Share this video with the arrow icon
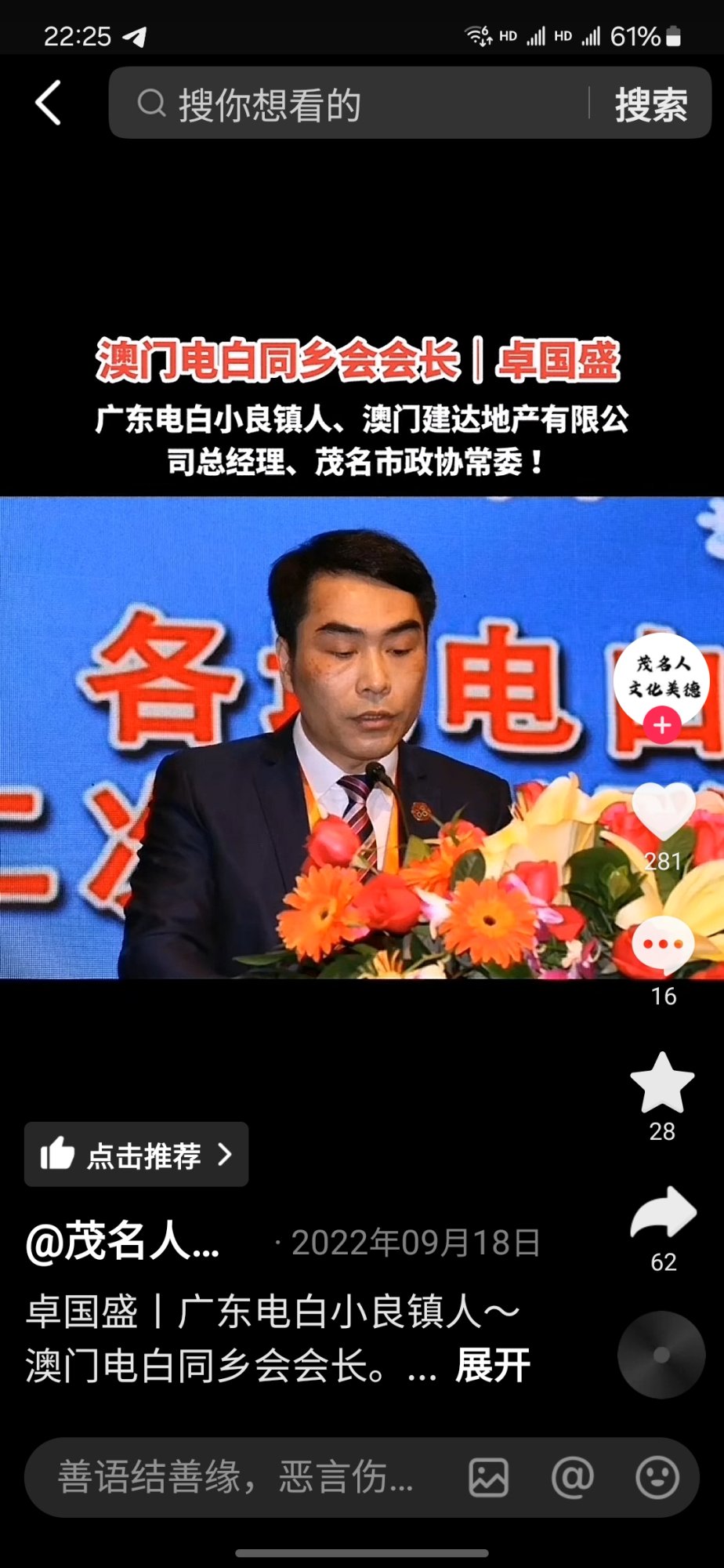Viewport: 724px width, 1568px height. click(663, 1214)
